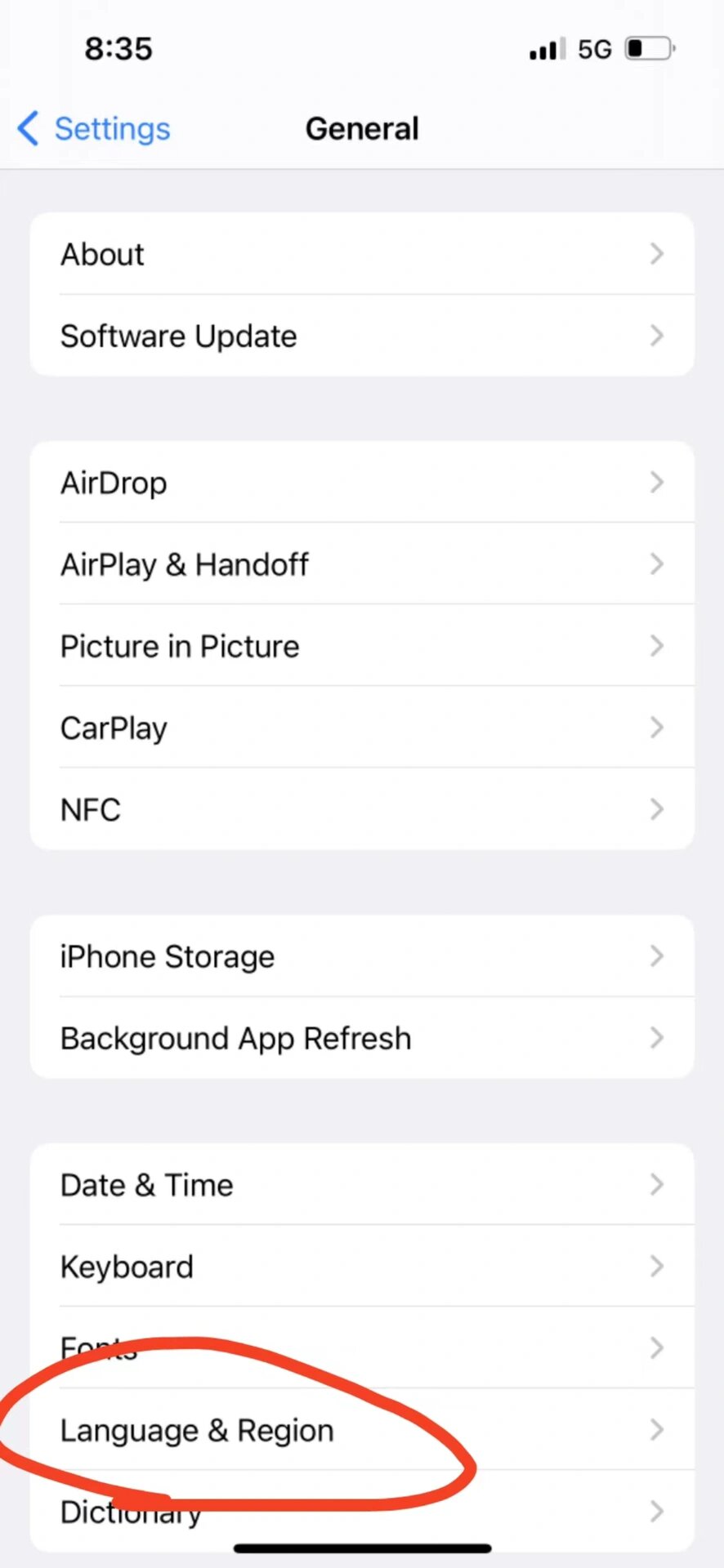
Task: Open Background App Refresh
Action: (x=361, y=1038)
